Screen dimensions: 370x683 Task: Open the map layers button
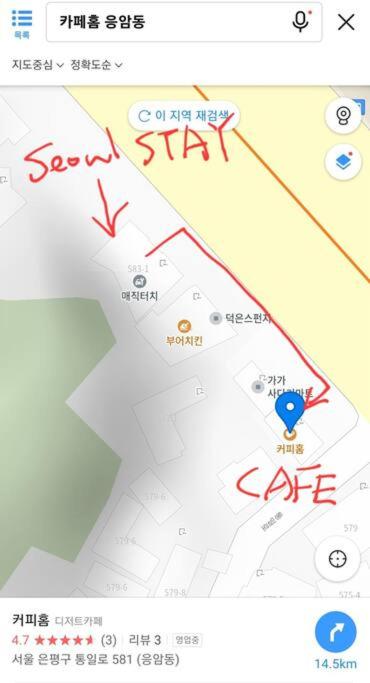click(x=343, y=162)
